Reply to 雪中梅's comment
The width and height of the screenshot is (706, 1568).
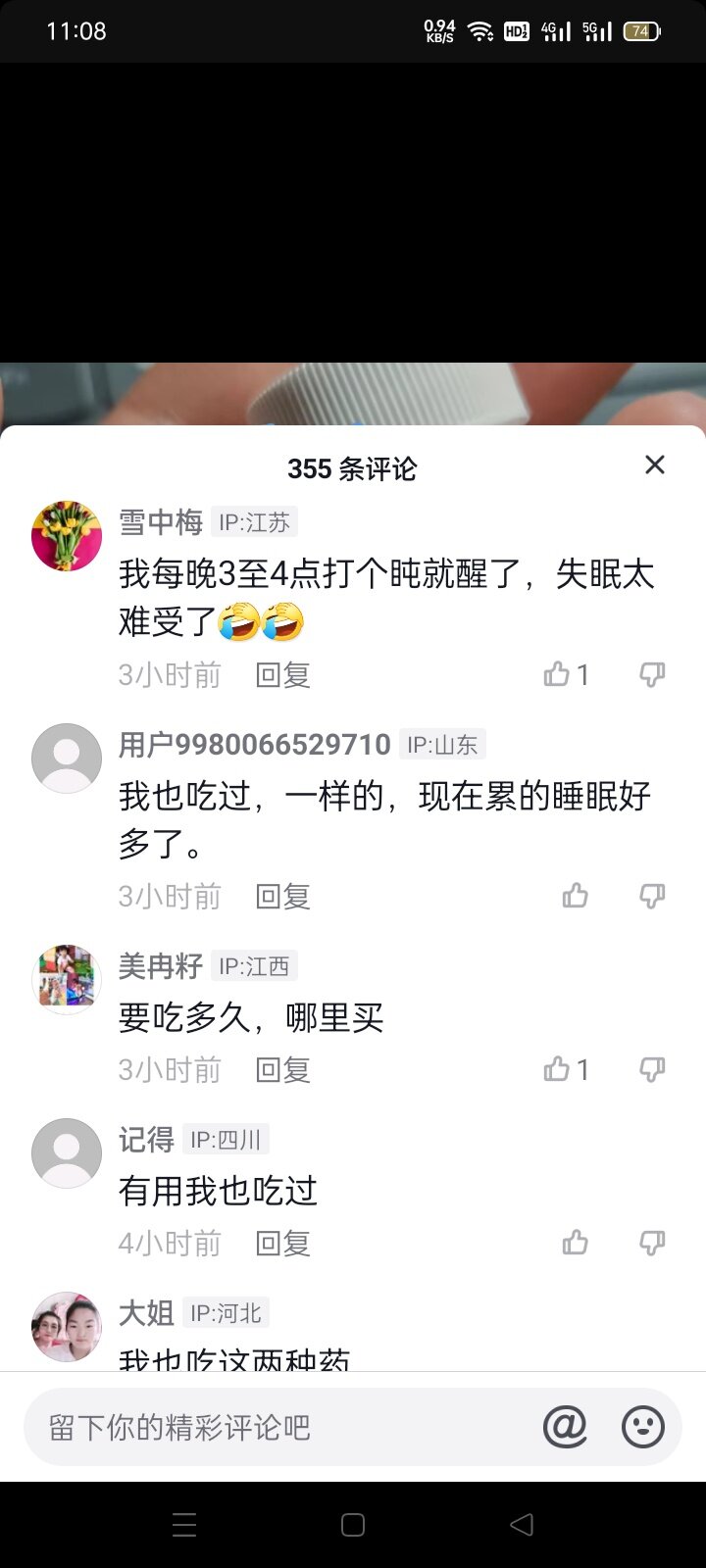(282, 675)
